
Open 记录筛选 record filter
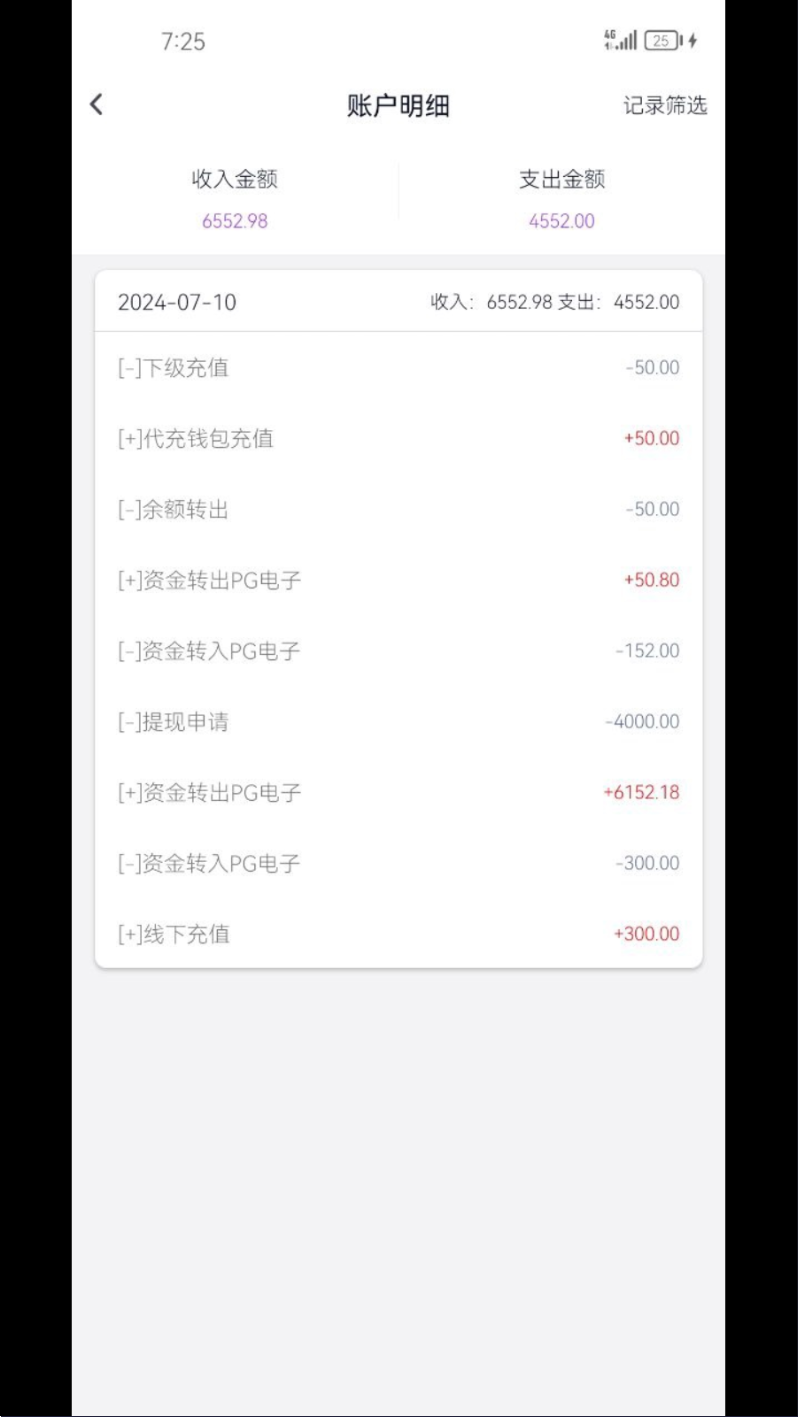[x=665, y=106]
